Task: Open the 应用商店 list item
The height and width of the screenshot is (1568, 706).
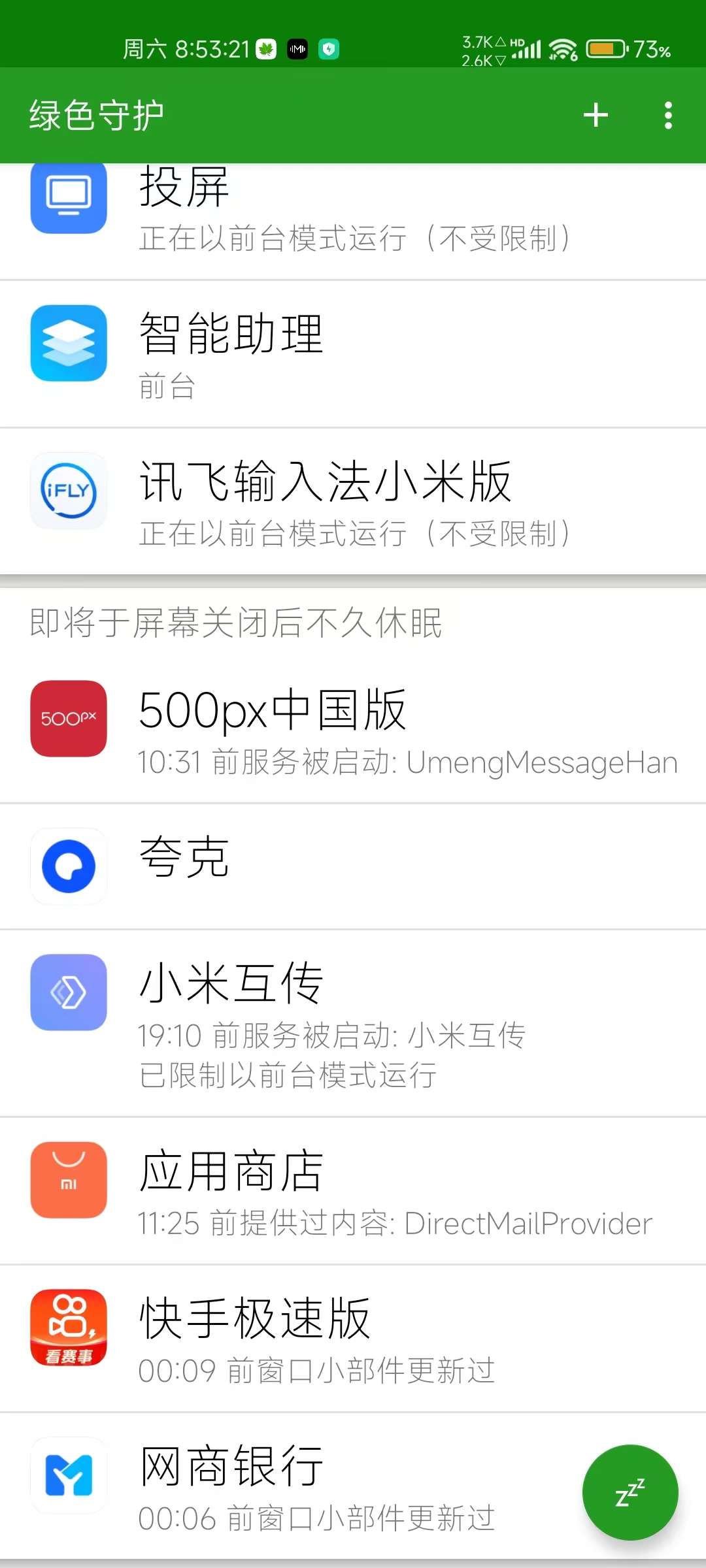Action: (353, 1191)
